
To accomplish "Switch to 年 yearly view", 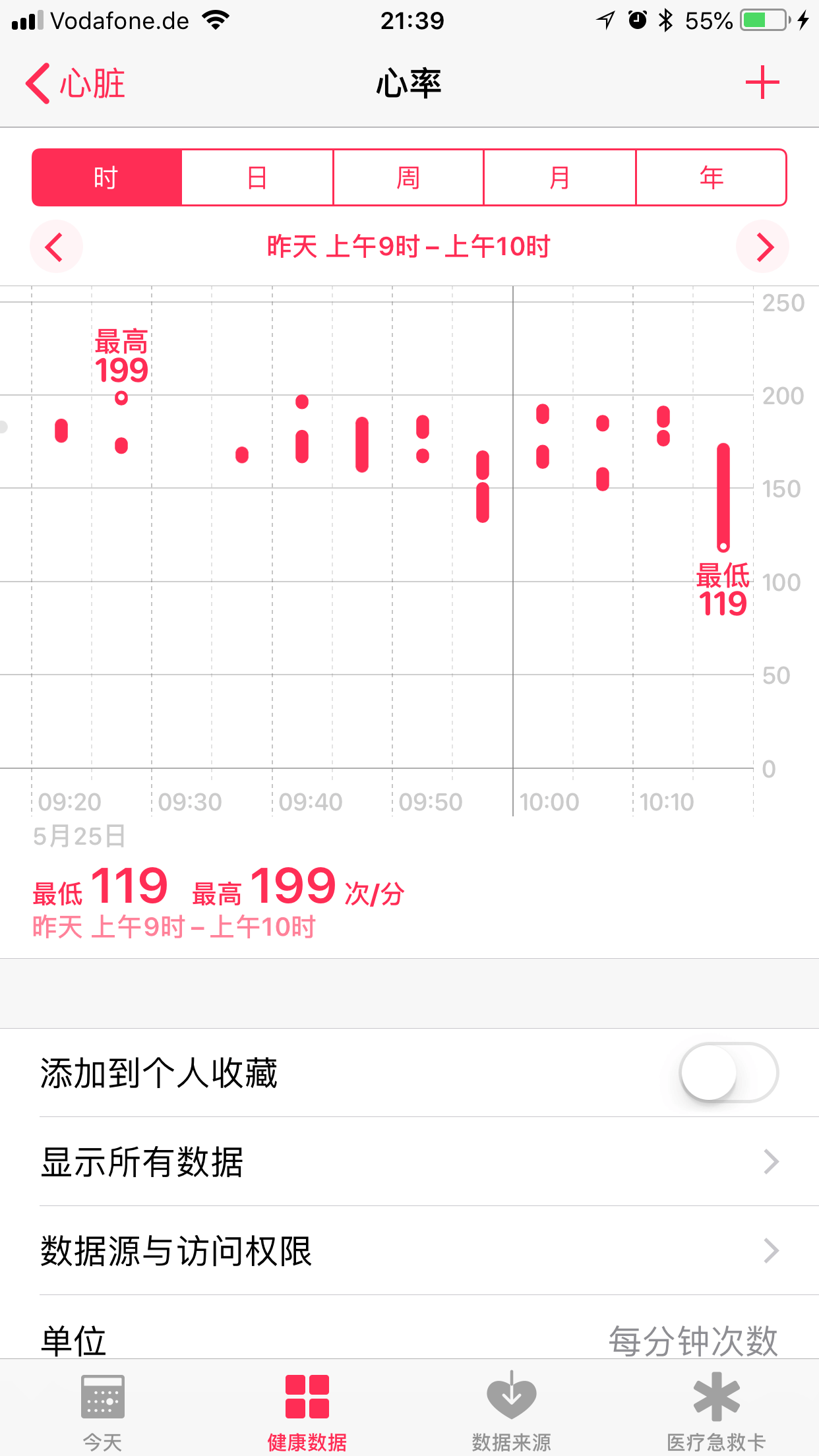I will click(711, 177).
